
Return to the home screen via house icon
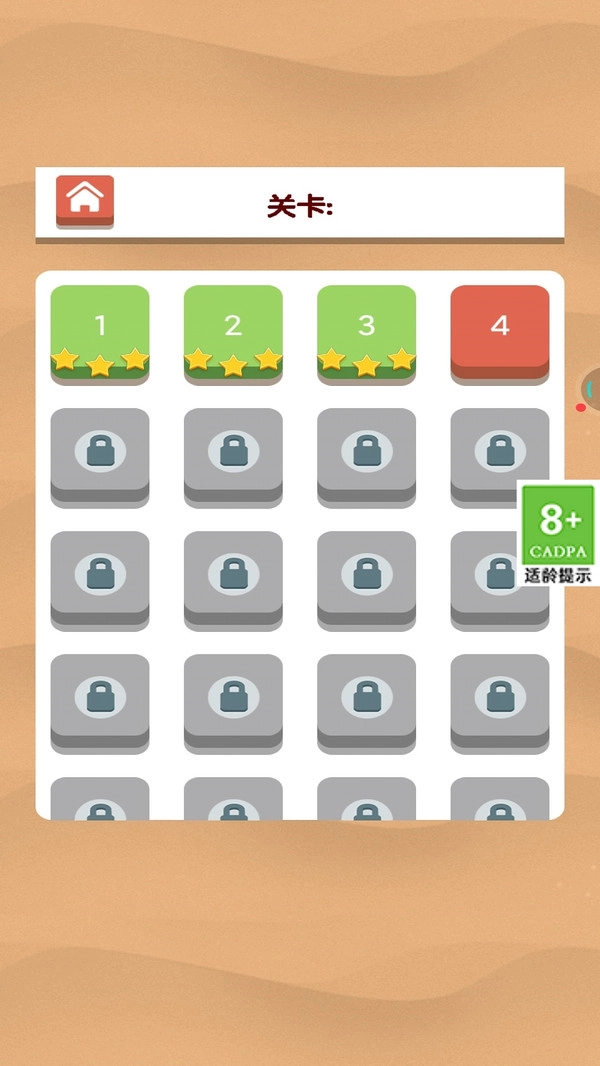[85, 199]
